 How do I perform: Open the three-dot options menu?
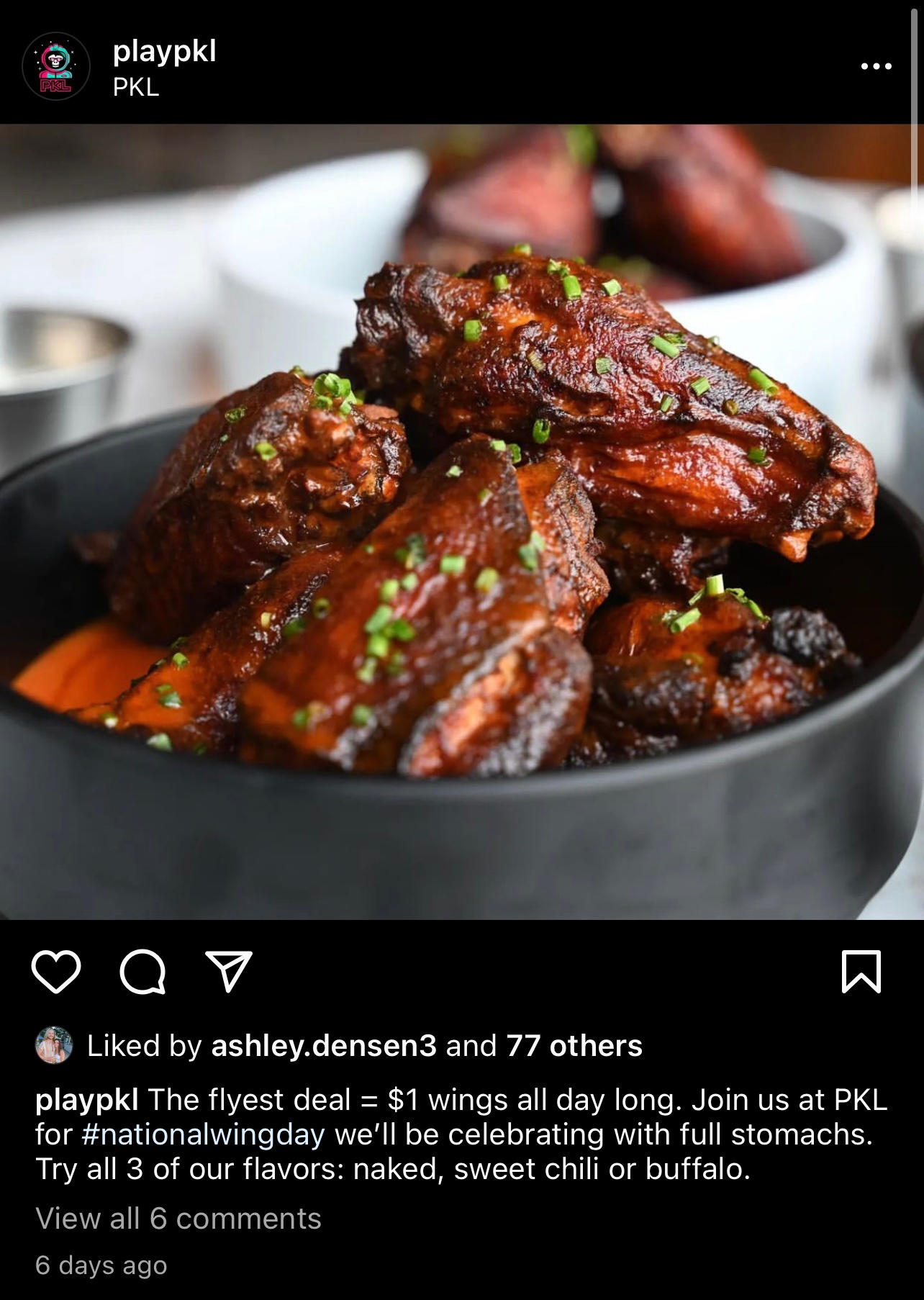876,66
